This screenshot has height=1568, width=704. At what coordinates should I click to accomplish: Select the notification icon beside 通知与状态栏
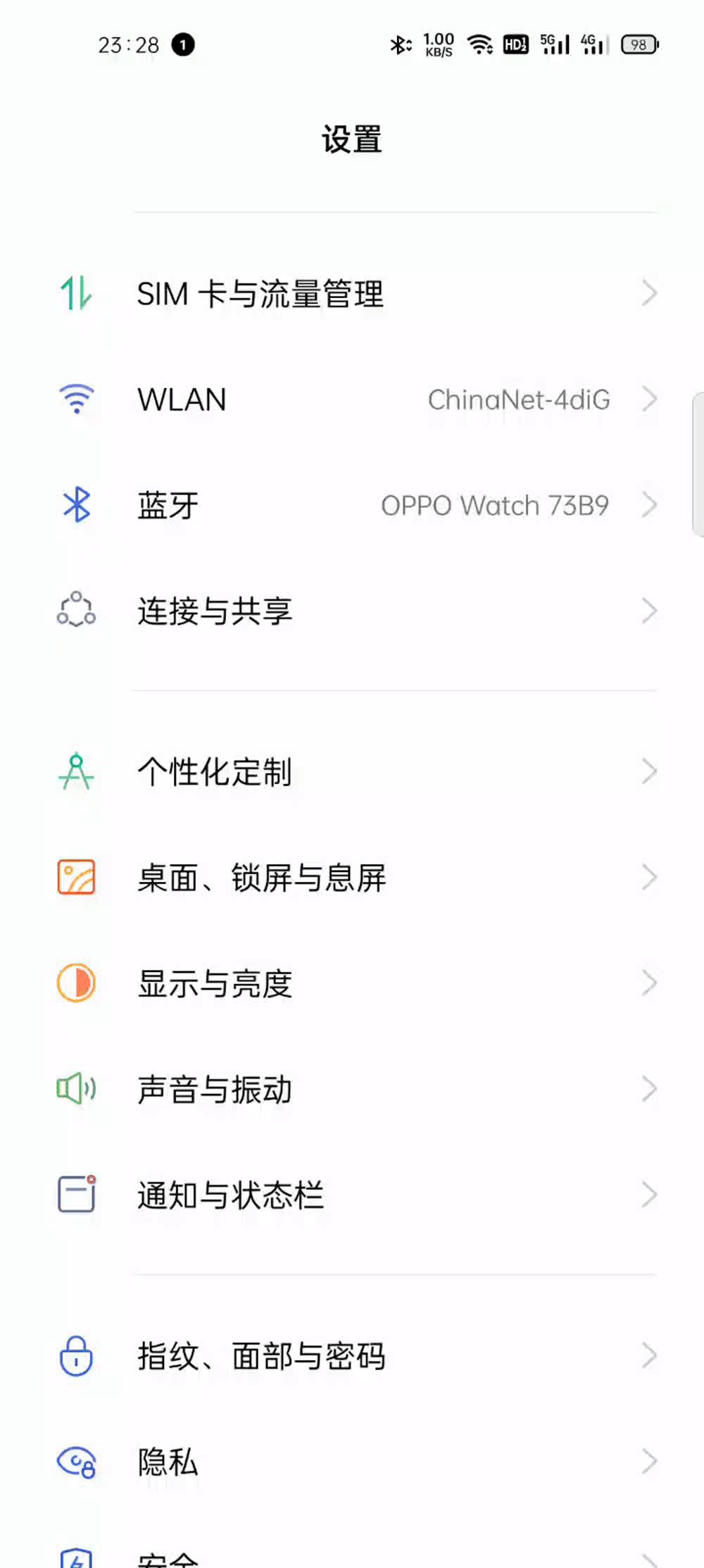click(x=76, y=1193)
